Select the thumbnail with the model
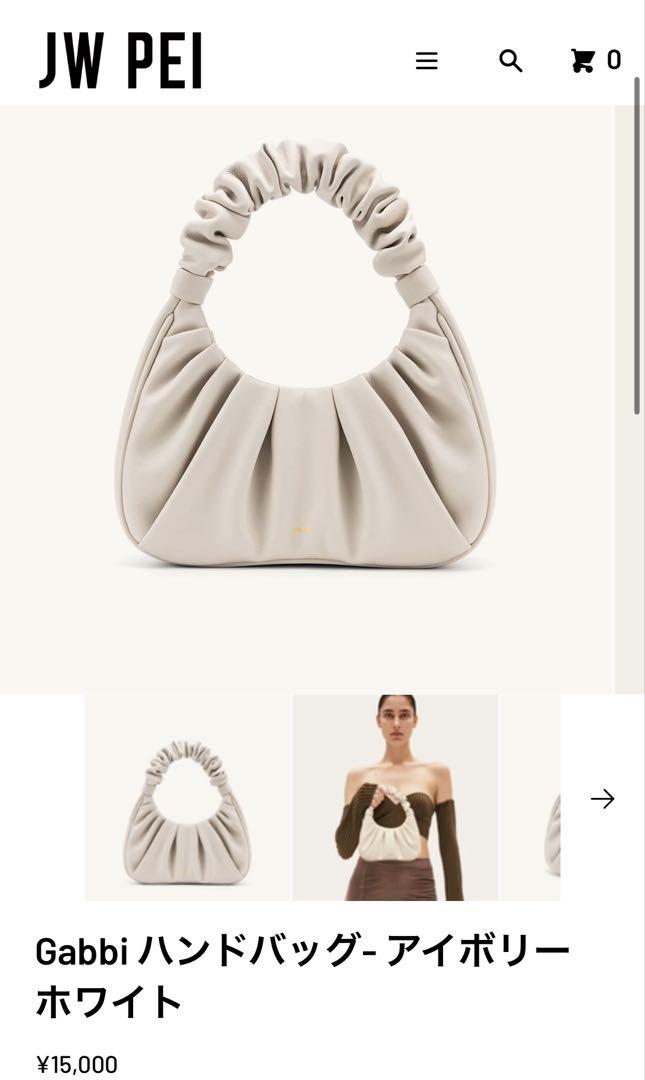This screenshot has height=1080, width=645. [x=396, y=798]
